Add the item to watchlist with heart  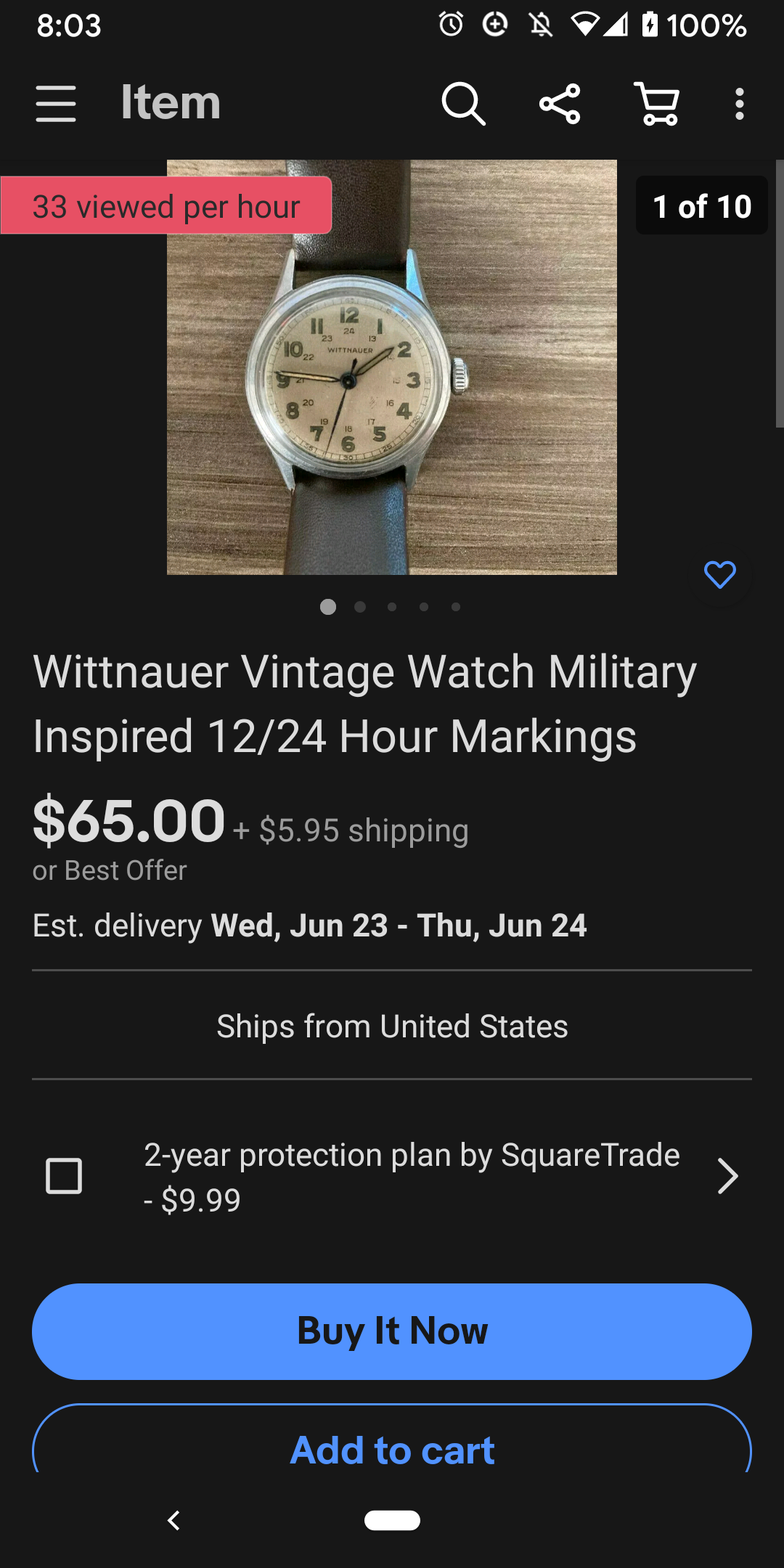coord(719,575)
